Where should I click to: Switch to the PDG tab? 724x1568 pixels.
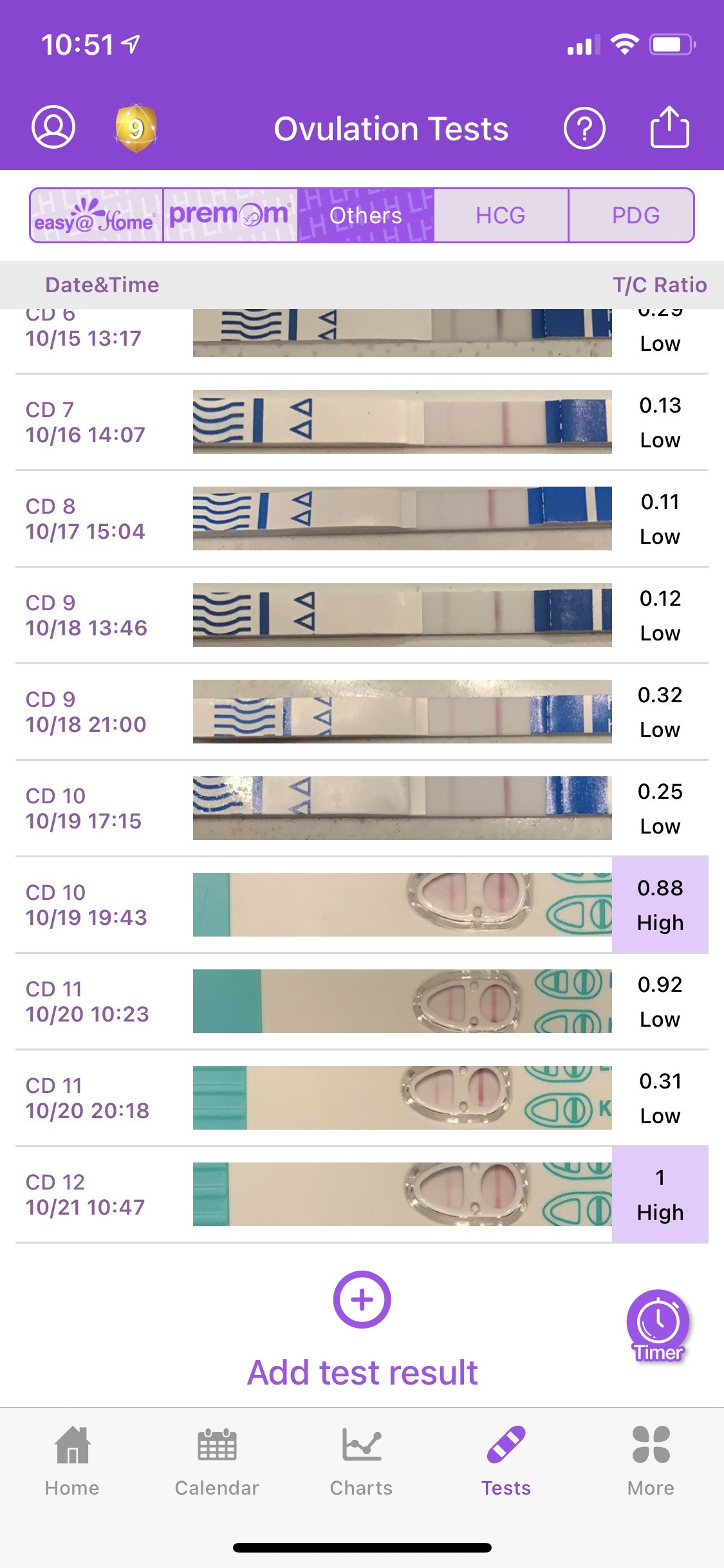tap(635, 216)
